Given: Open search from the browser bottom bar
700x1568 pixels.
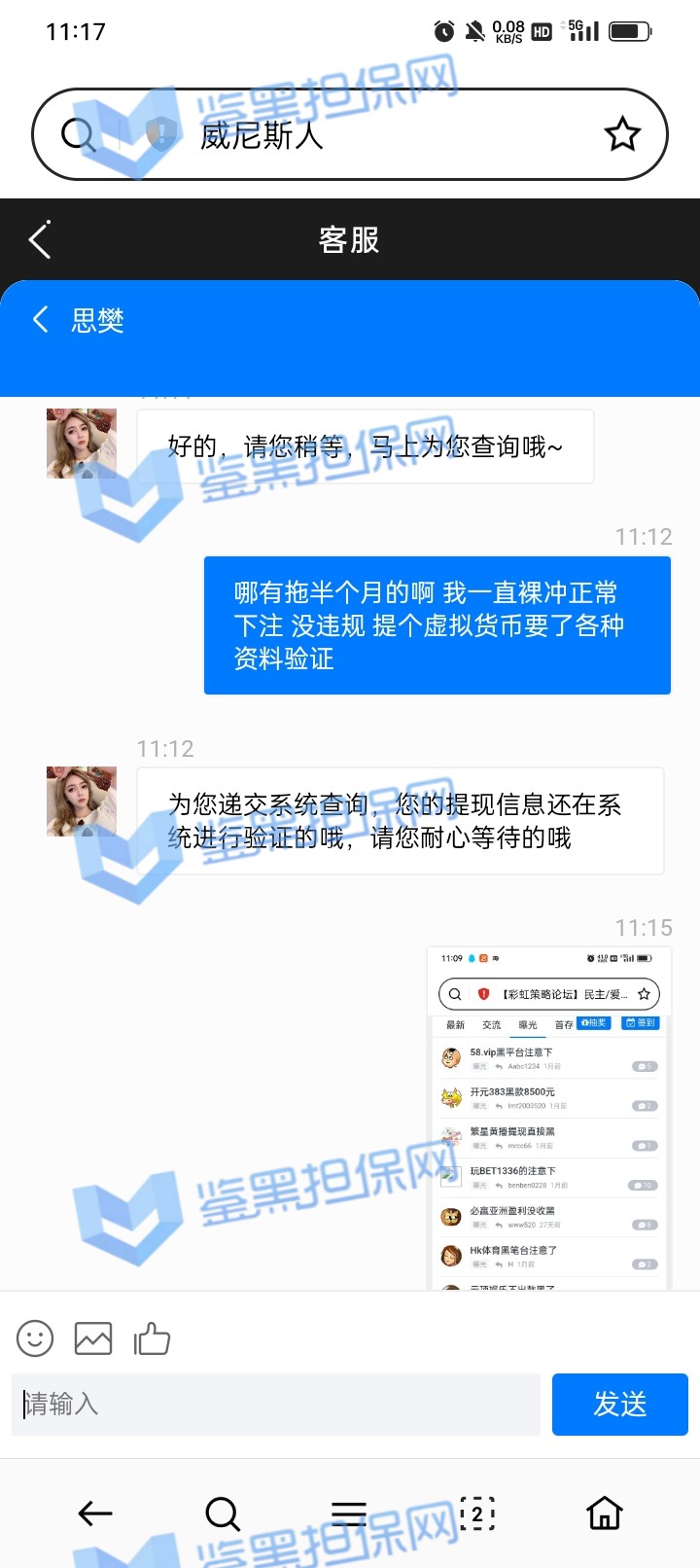Looking at the screenshot, I should click(x=223, y=1513).
